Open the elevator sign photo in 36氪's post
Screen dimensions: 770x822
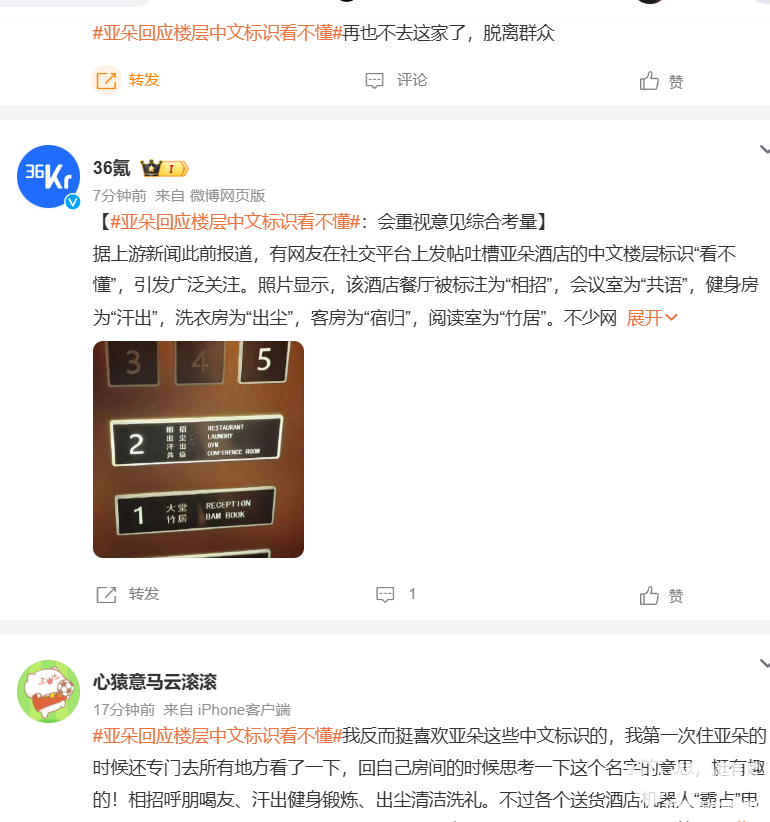point(198,449)
